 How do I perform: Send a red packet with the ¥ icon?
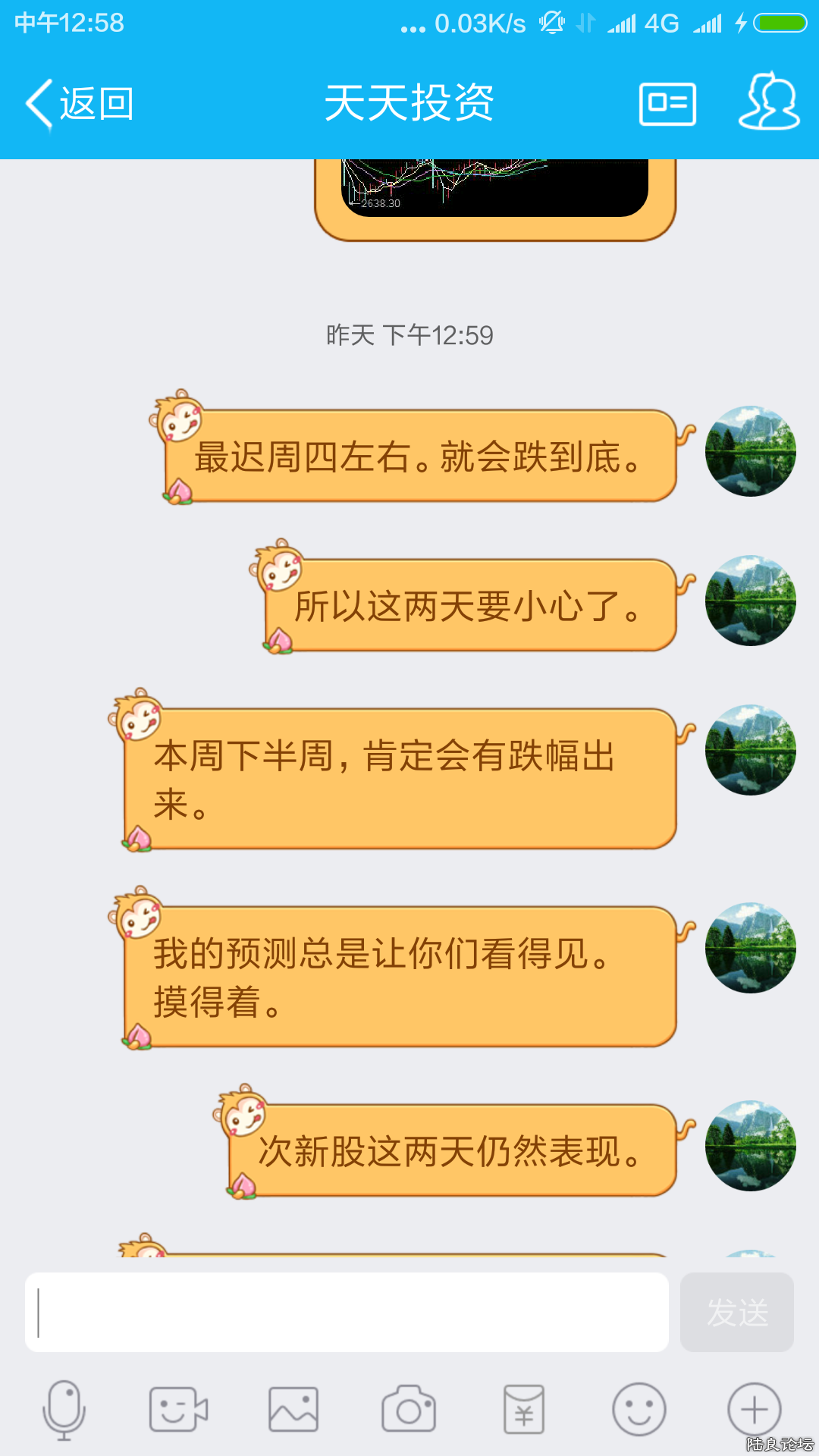(x=524, y=1410)
